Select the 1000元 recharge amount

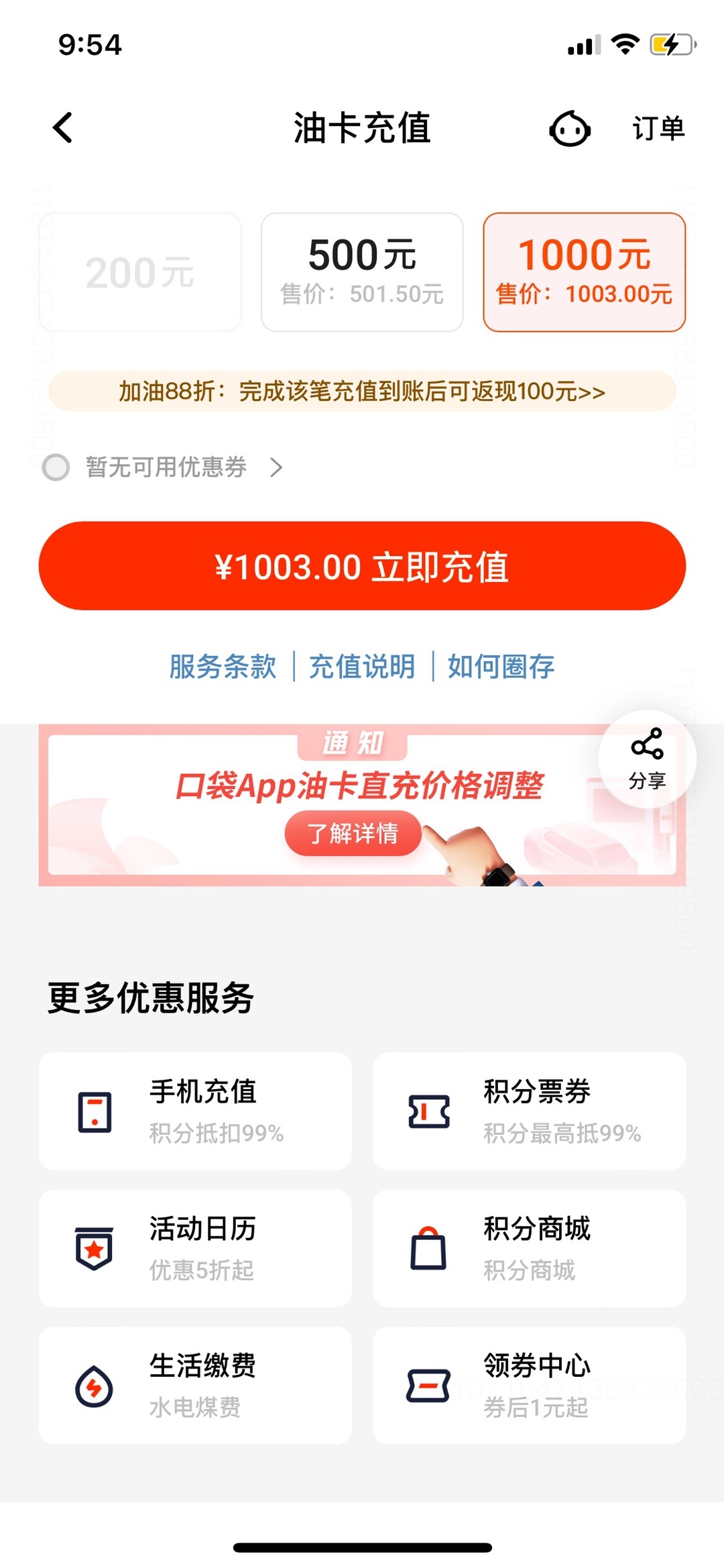tap(584, 272)
